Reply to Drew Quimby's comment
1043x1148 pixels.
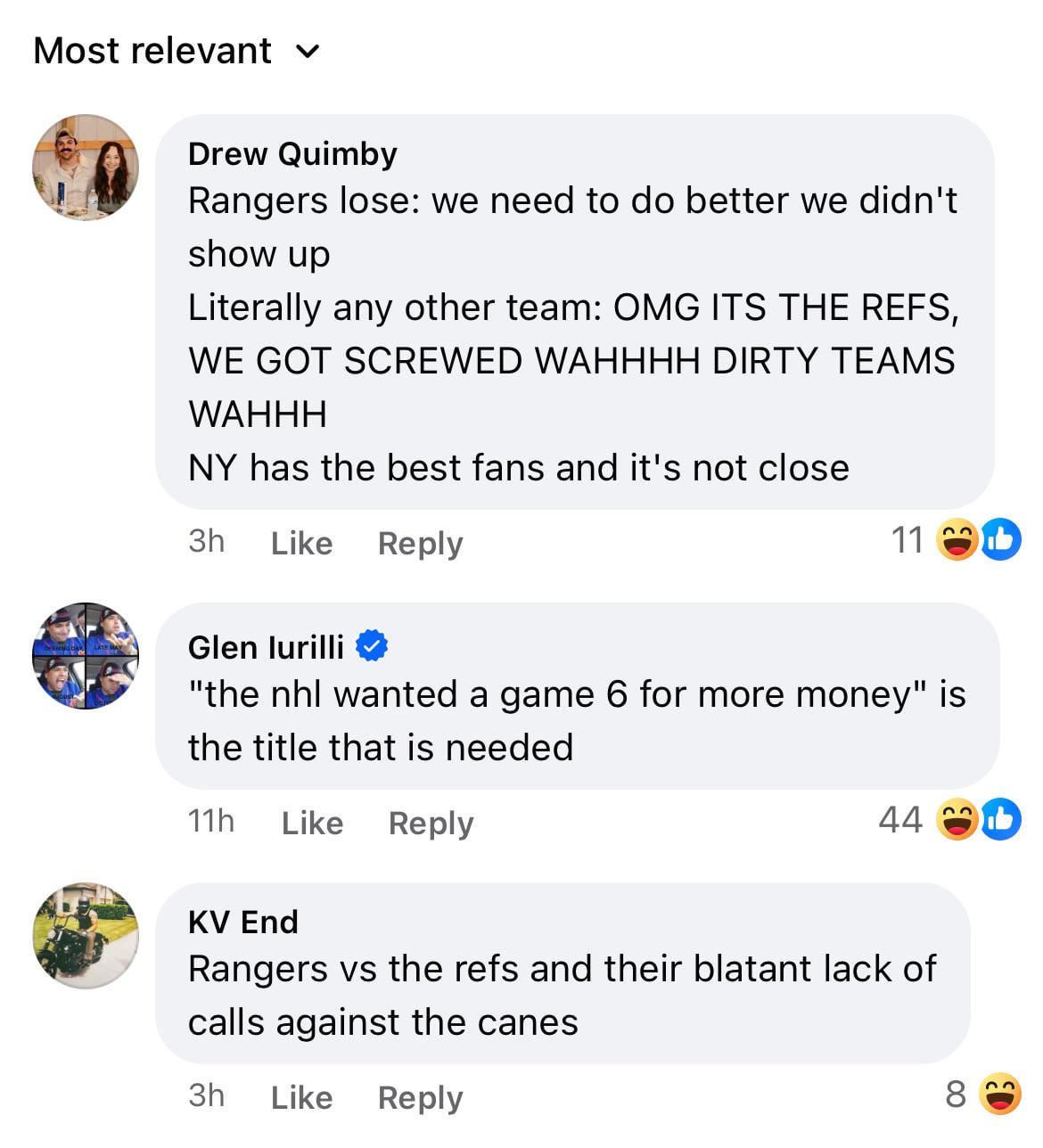(420, 543)
